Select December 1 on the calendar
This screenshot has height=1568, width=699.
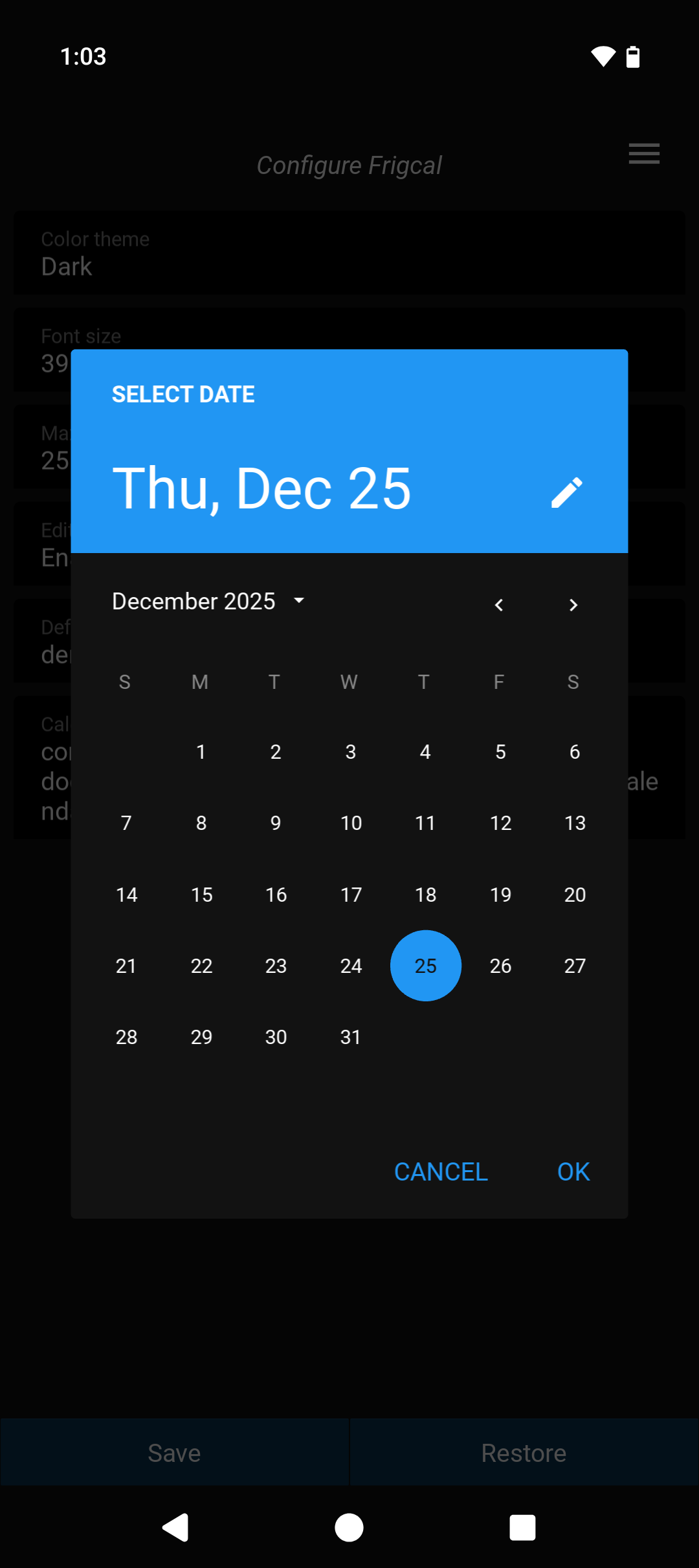[201, 752]
